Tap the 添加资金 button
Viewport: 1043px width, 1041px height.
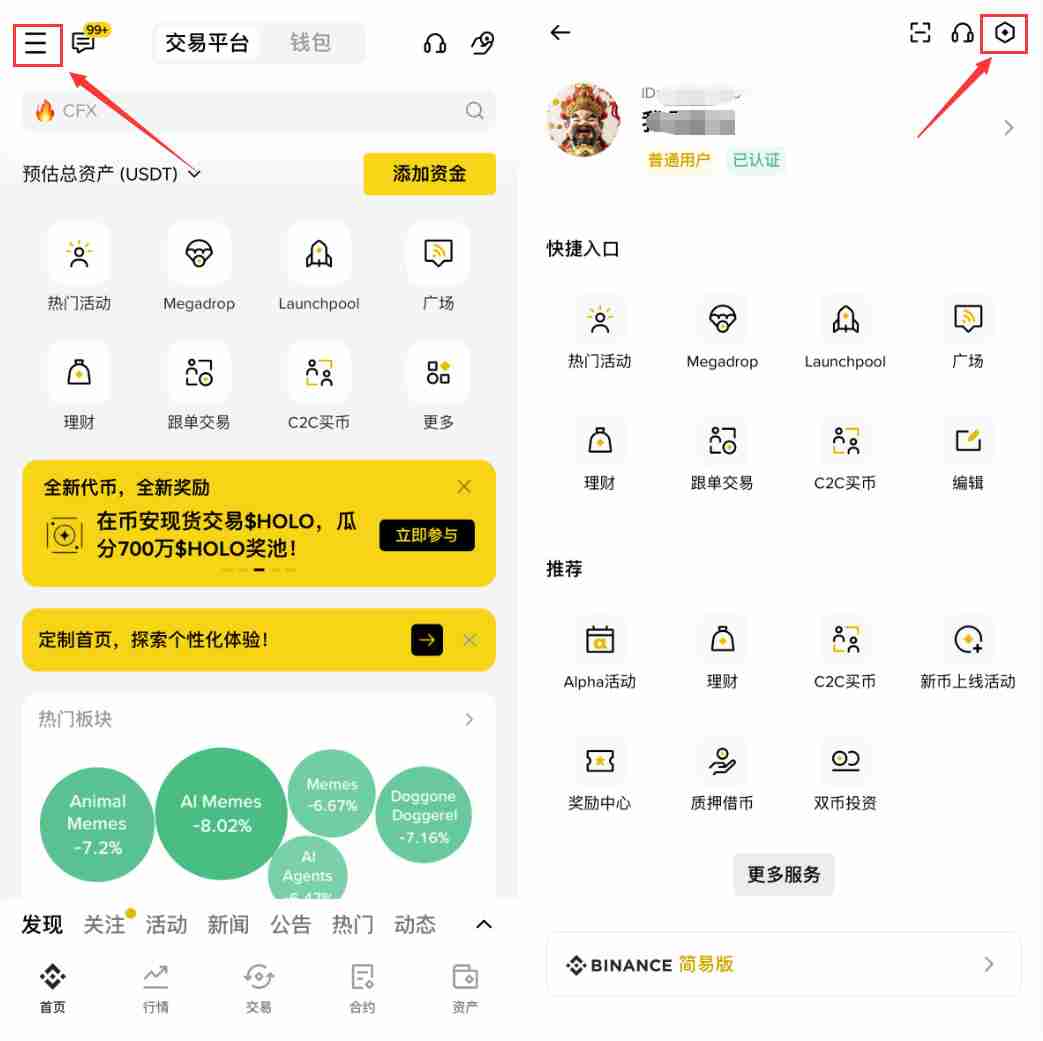click(x=429, y=174)
